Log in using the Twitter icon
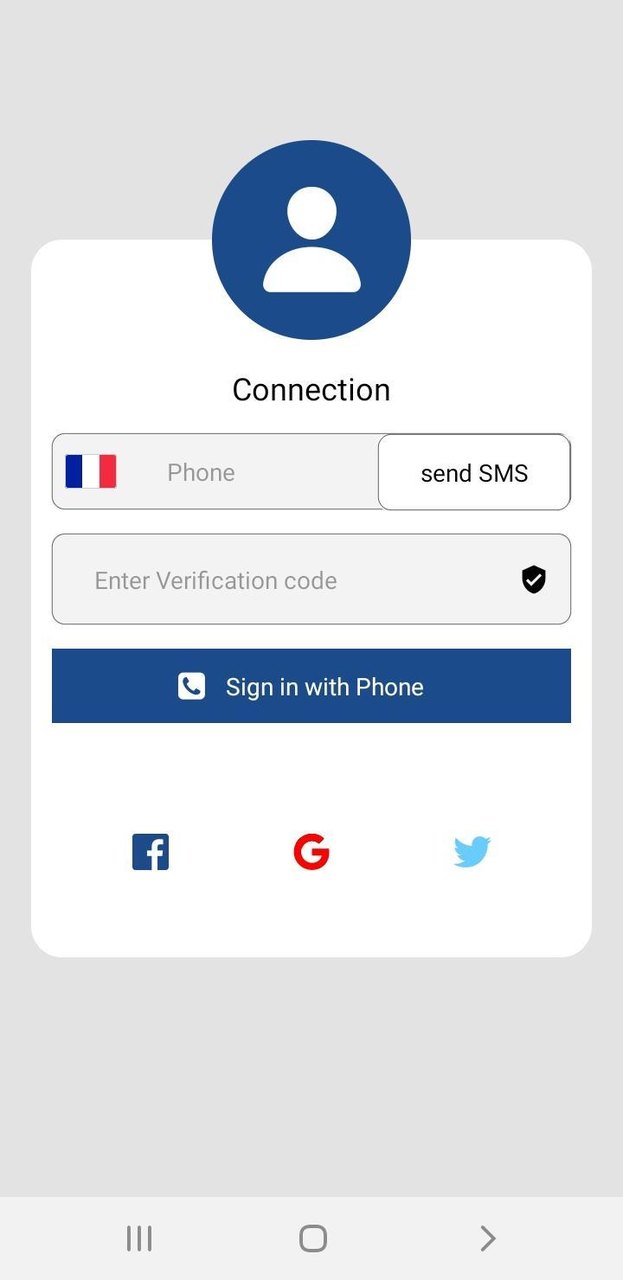This screenshot has height=1280, width=623. point(472,852)
